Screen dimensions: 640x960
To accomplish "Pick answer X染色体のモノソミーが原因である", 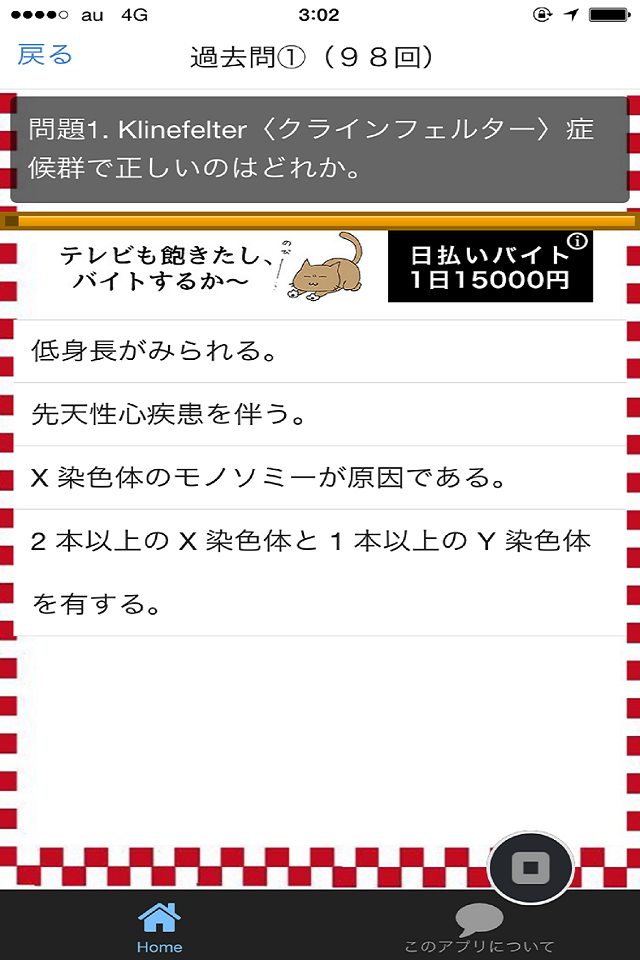I will tap(320, 478).
